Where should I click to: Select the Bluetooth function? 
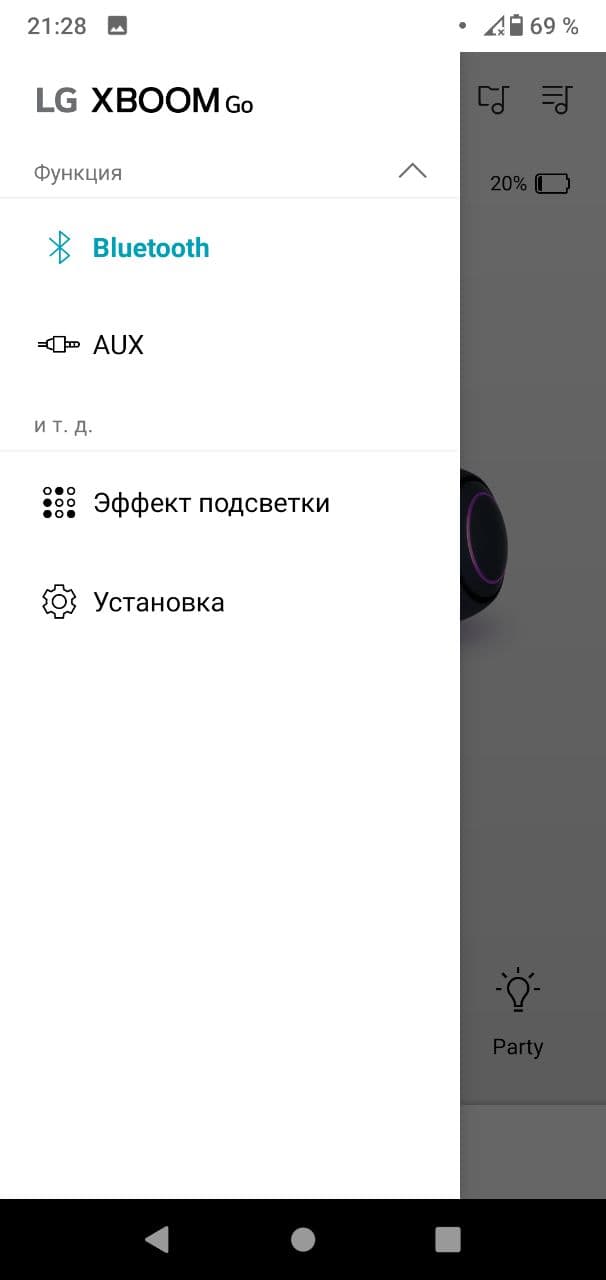(230, 247)
